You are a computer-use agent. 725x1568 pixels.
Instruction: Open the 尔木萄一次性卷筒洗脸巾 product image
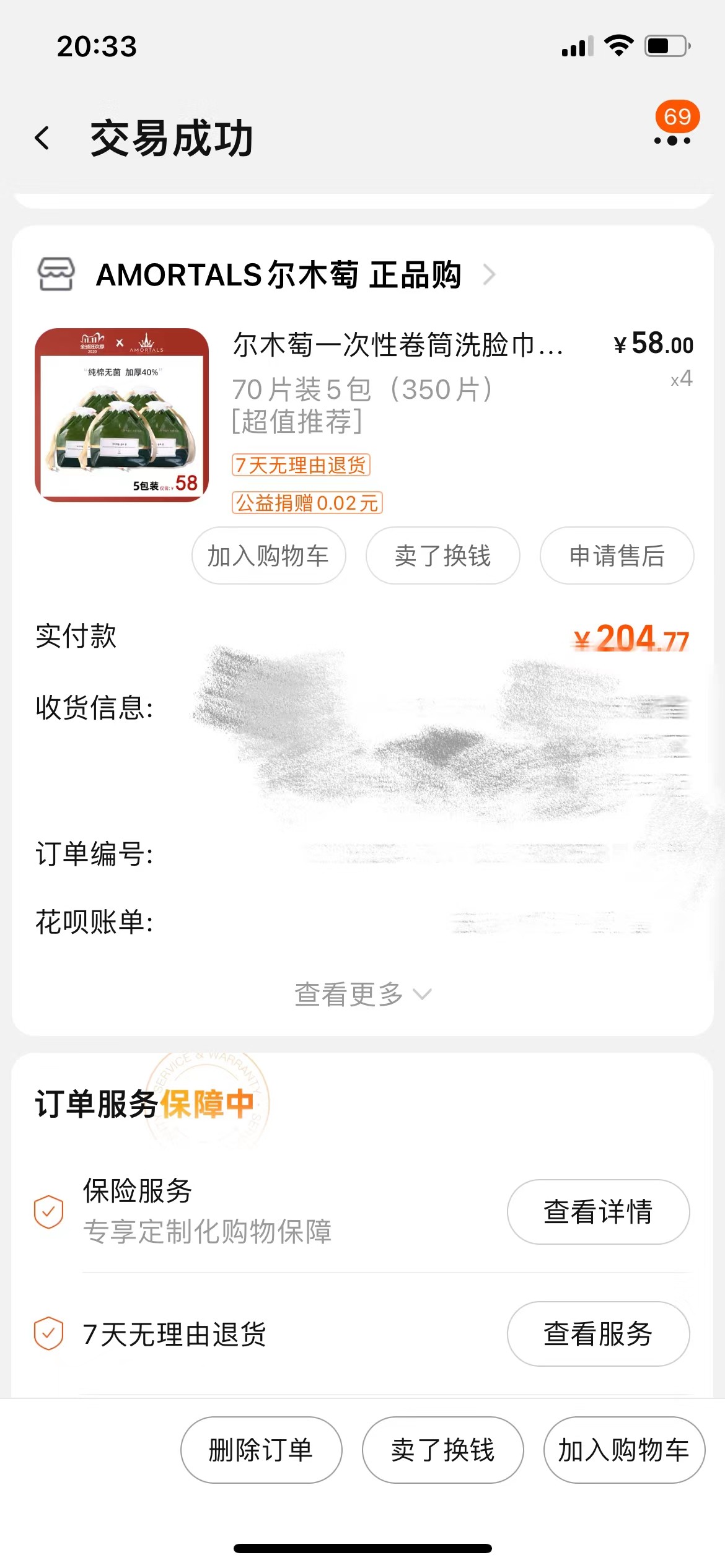[x=121, y=415]
